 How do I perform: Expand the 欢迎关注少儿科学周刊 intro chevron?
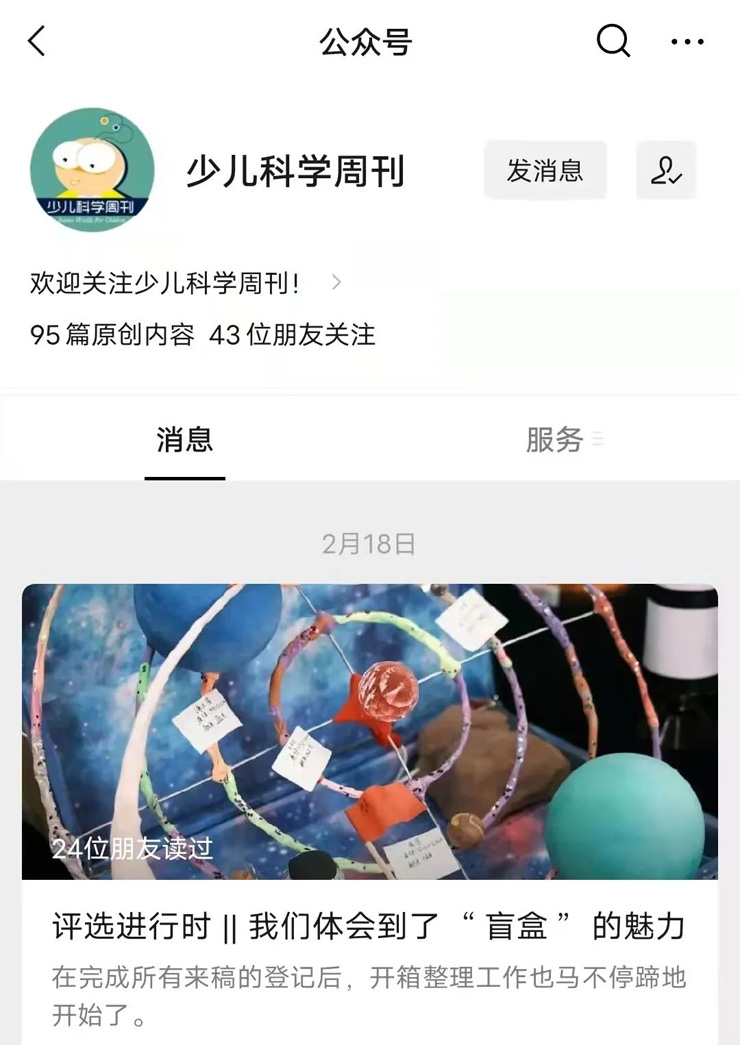[x=336, y=283]
